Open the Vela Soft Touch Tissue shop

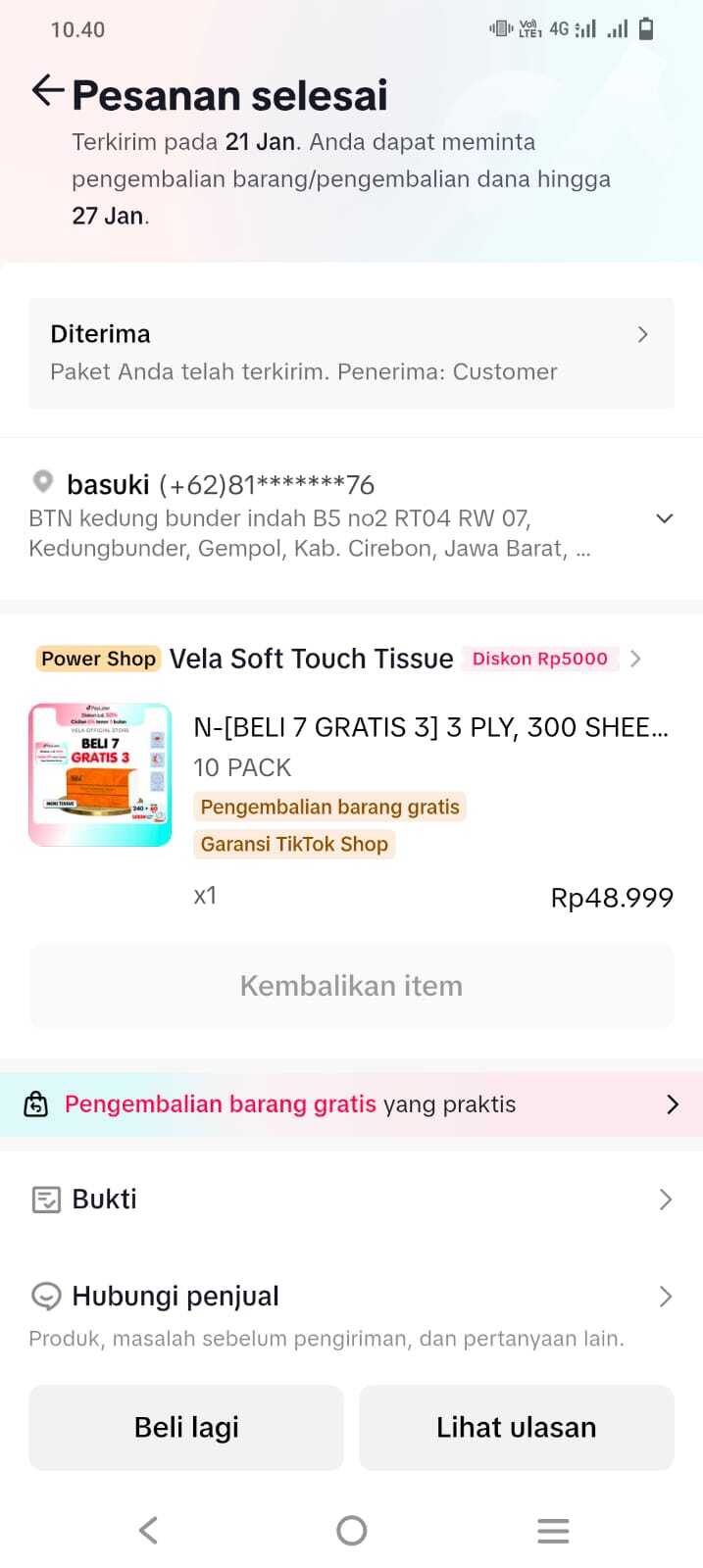pos(311,659)
